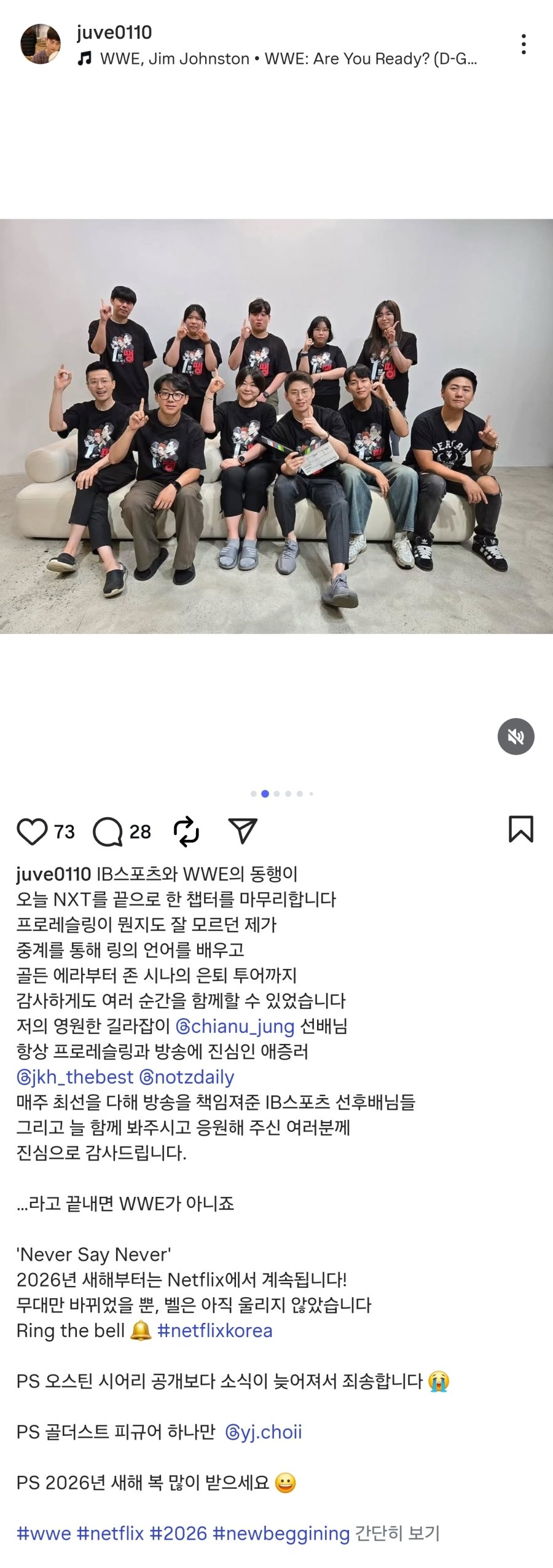Visit the @notzdaily profile
Image resolution: width=553 pixels, height=1568 pixels.
pyautogui.click(x=187, y=1076)
